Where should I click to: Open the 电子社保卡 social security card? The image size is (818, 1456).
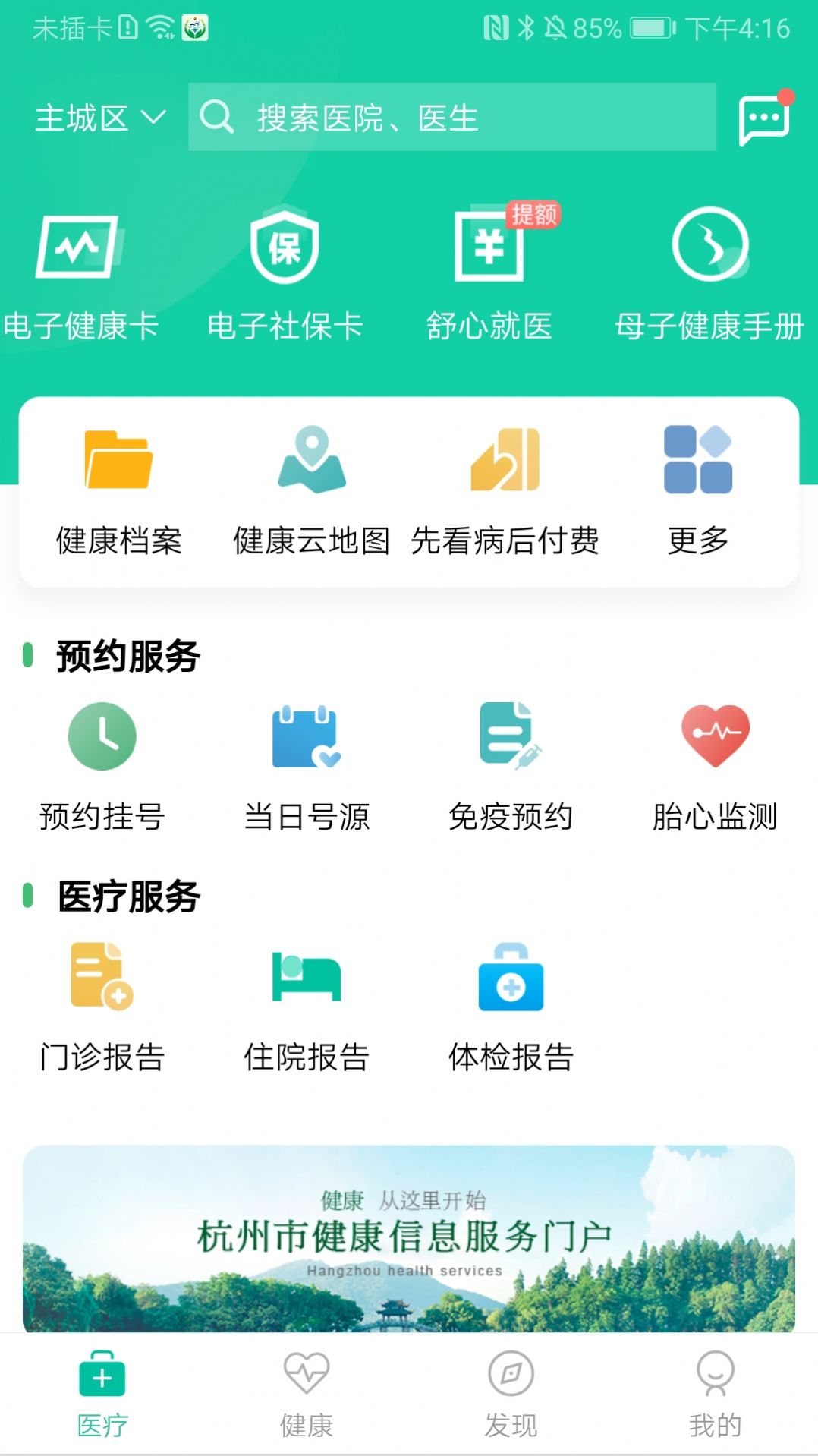(285, 273)
